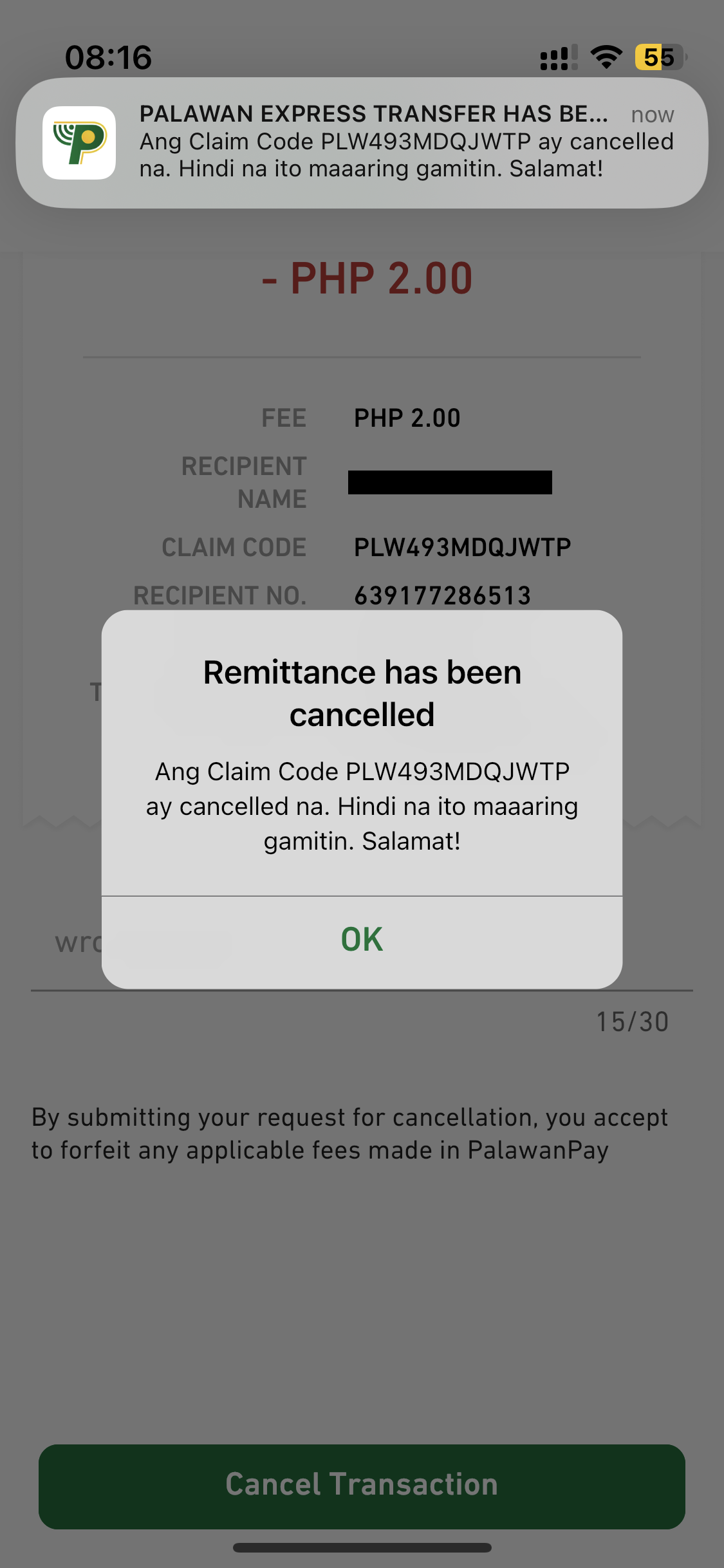Open the Palawan Express transfer notification banner
The image size is (724, 1568).
pos(362,142)
